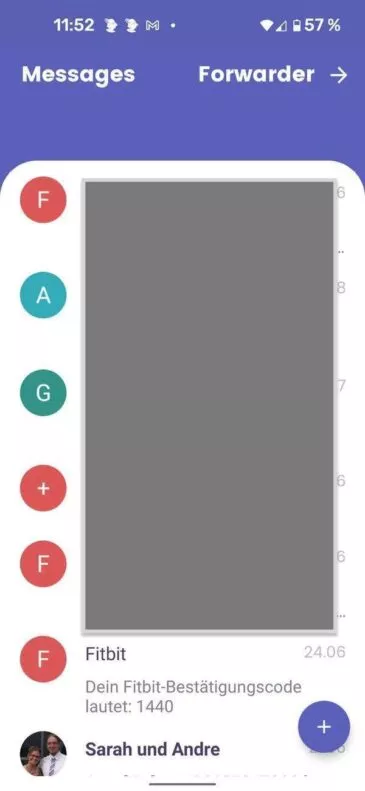The height and width of the screenshot is (791, 365).
Task: Open the conversation with green G avatar
Action: (x=43, y=392)
